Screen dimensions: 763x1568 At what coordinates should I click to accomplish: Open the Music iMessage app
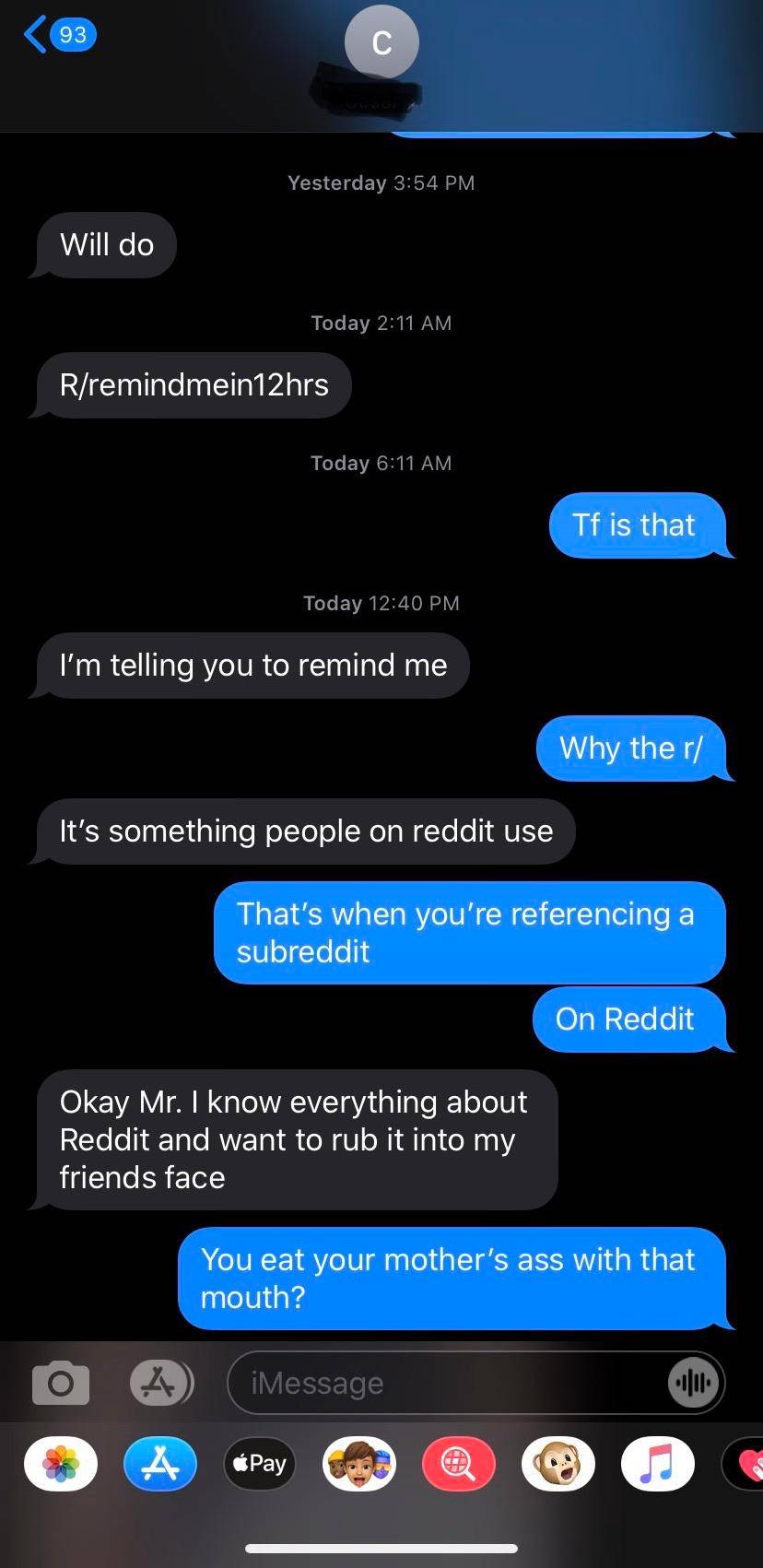[657, 1463]
